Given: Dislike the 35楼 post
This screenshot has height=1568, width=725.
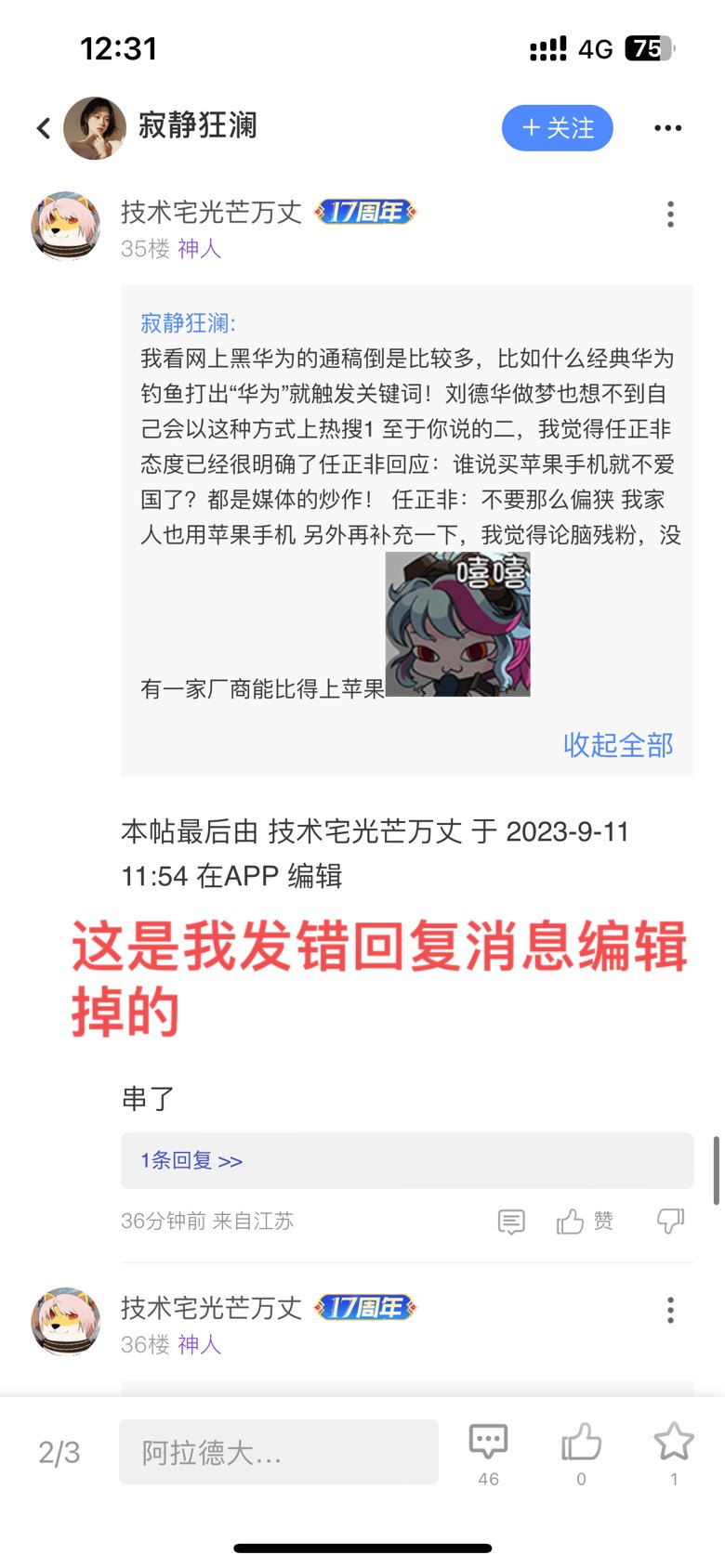Looking at the screenshot, I should coord(670,1222).
